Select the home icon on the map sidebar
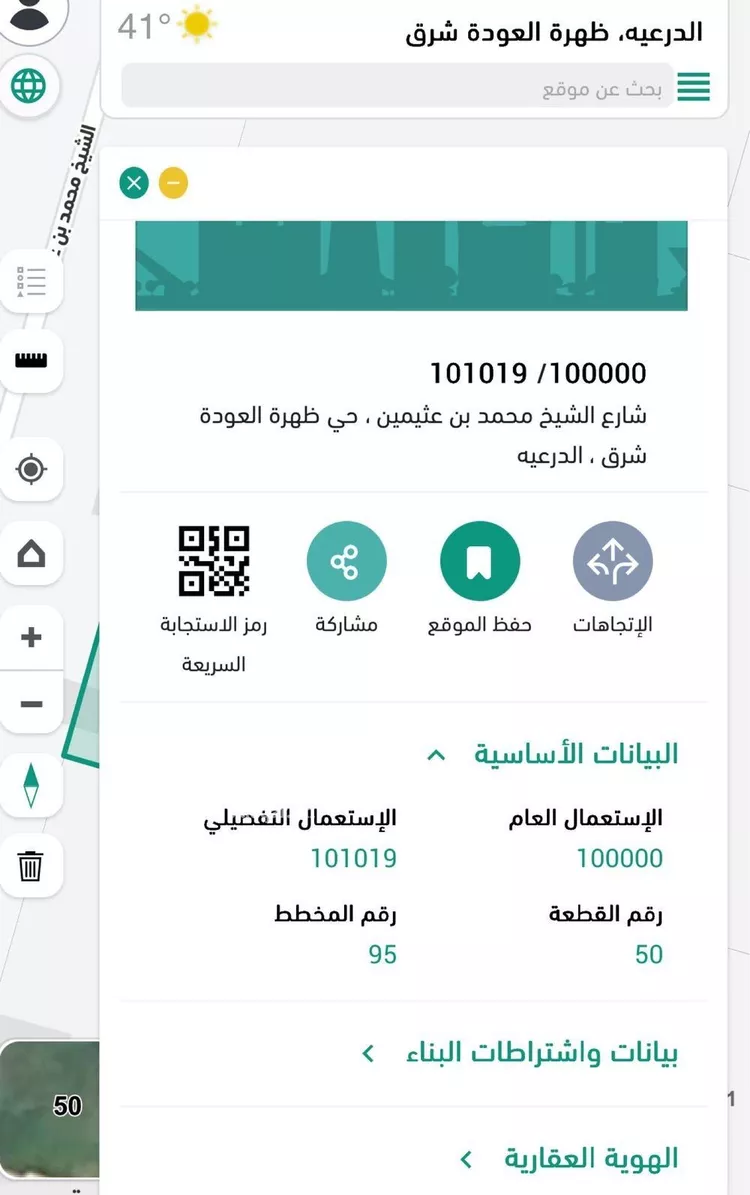The height and width of the screenshot is (1195, 750). coord(30,554)
